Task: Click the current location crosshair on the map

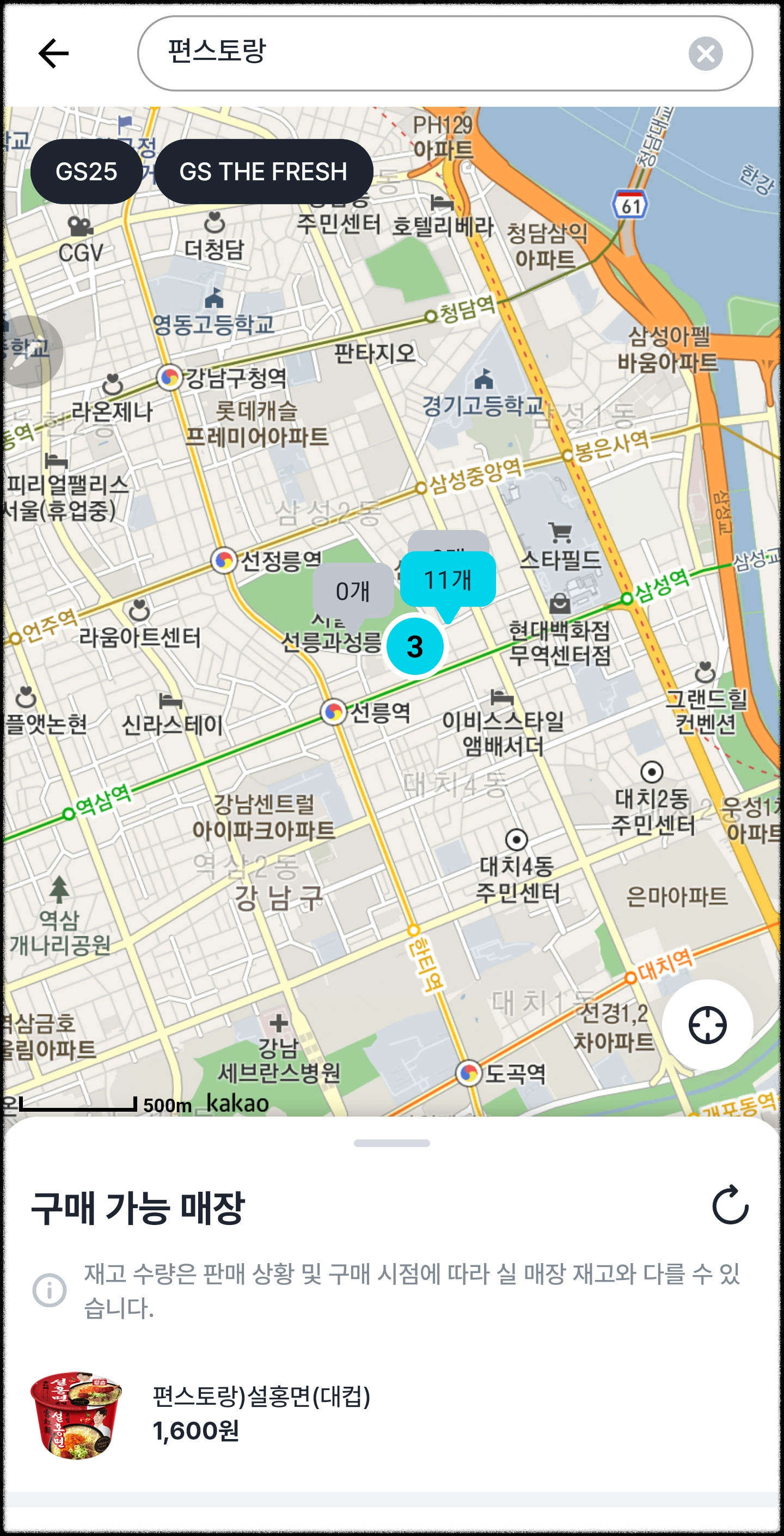Action: coord(707,1025)
